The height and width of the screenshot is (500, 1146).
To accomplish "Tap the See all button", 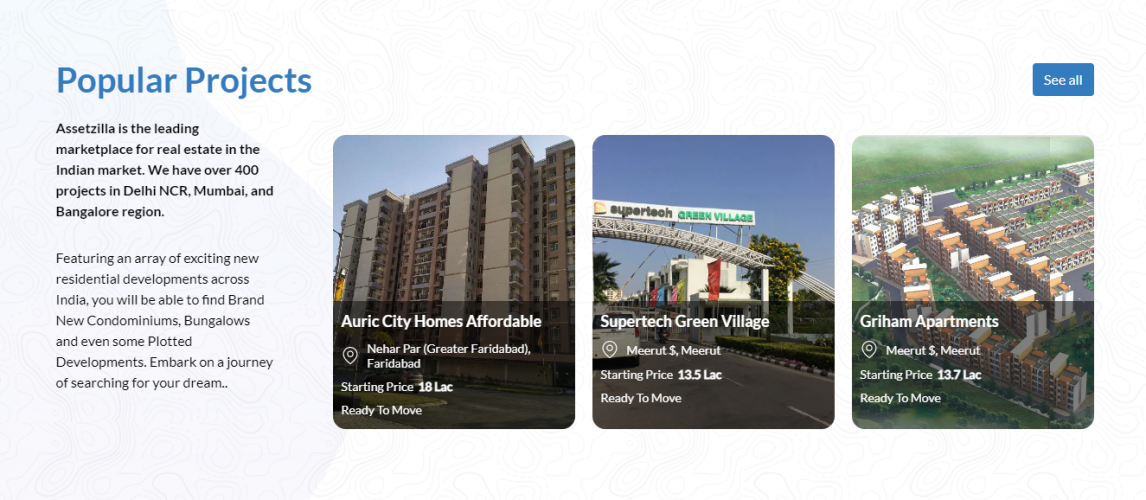I will pyautogui.click(x=1062, y=80).
